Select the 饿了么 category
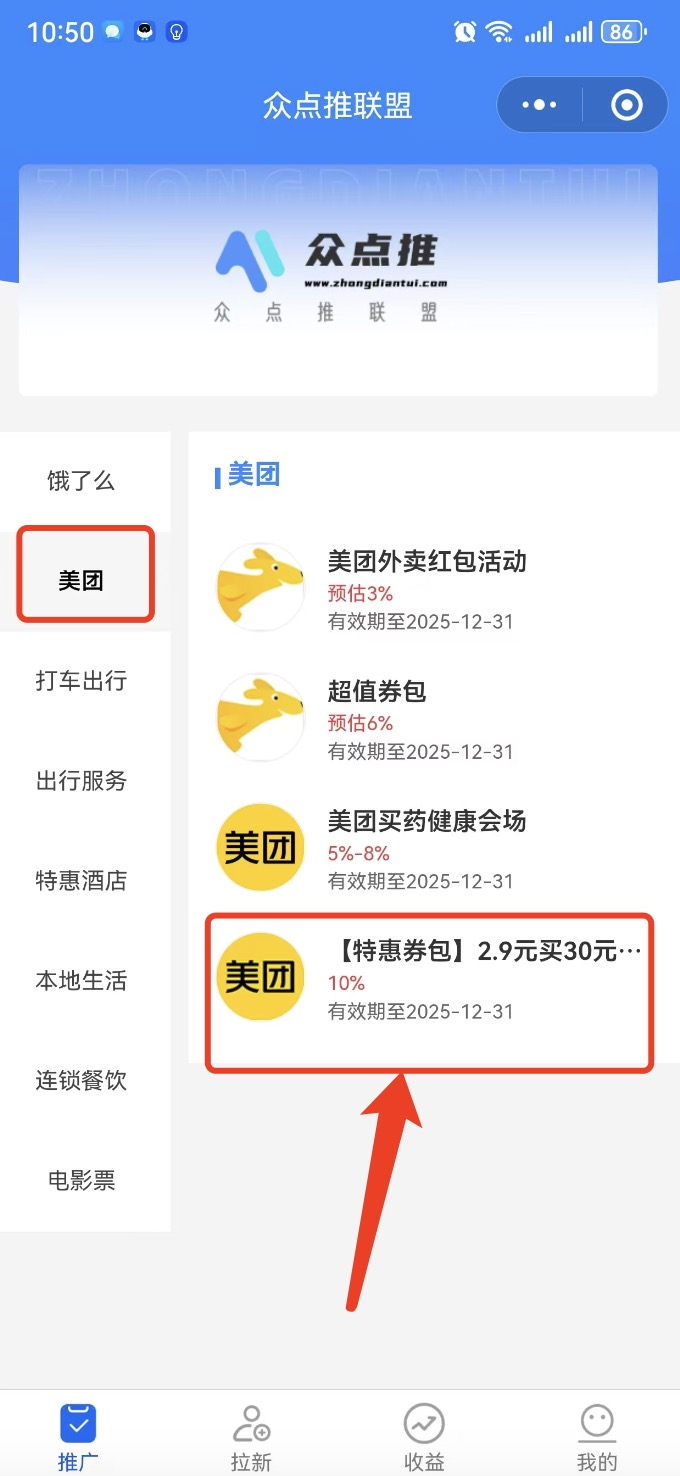 [x=81, y=481]
